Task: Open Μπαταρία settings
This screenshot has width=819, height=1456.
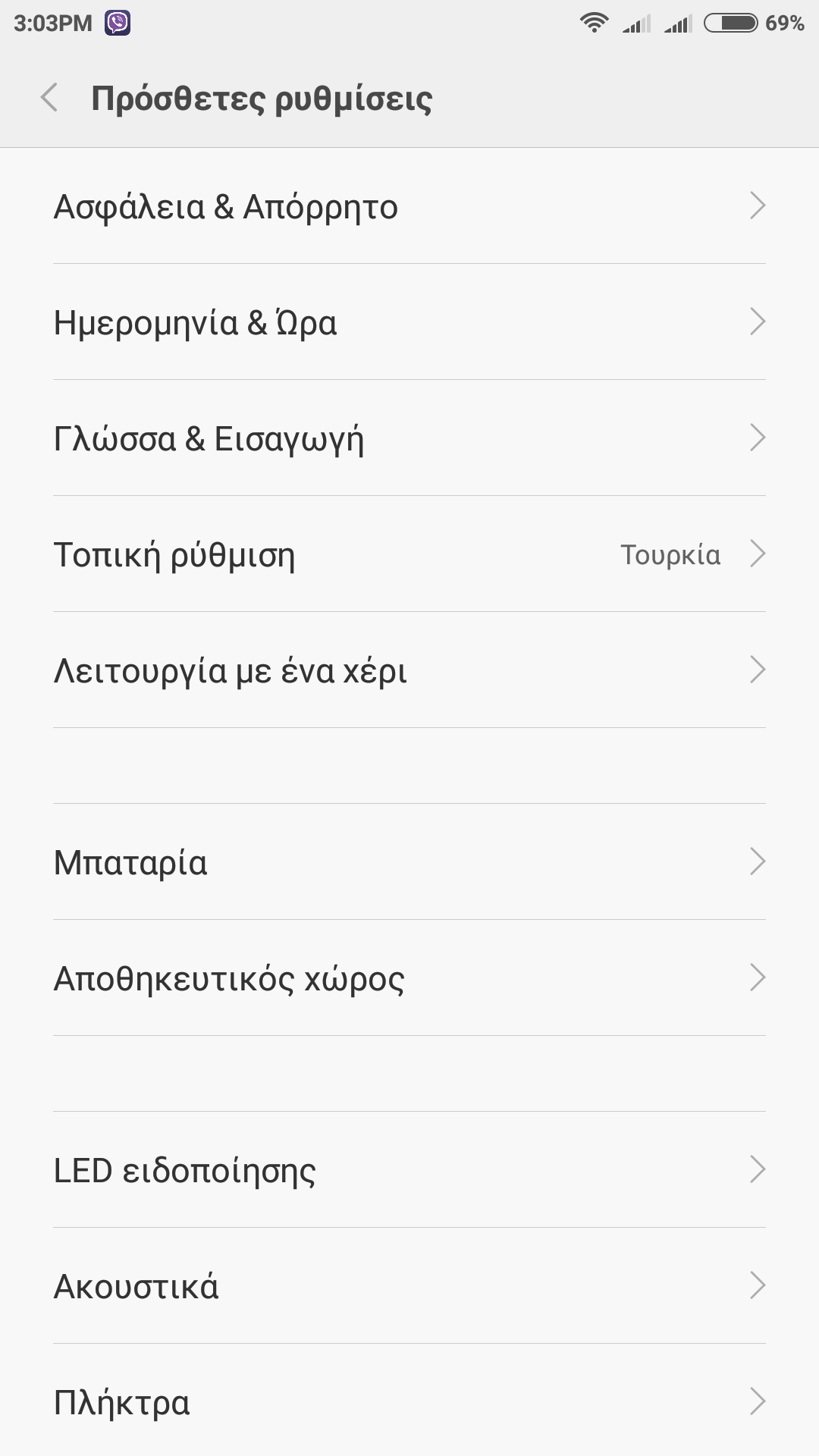Action: coord(409,862)
